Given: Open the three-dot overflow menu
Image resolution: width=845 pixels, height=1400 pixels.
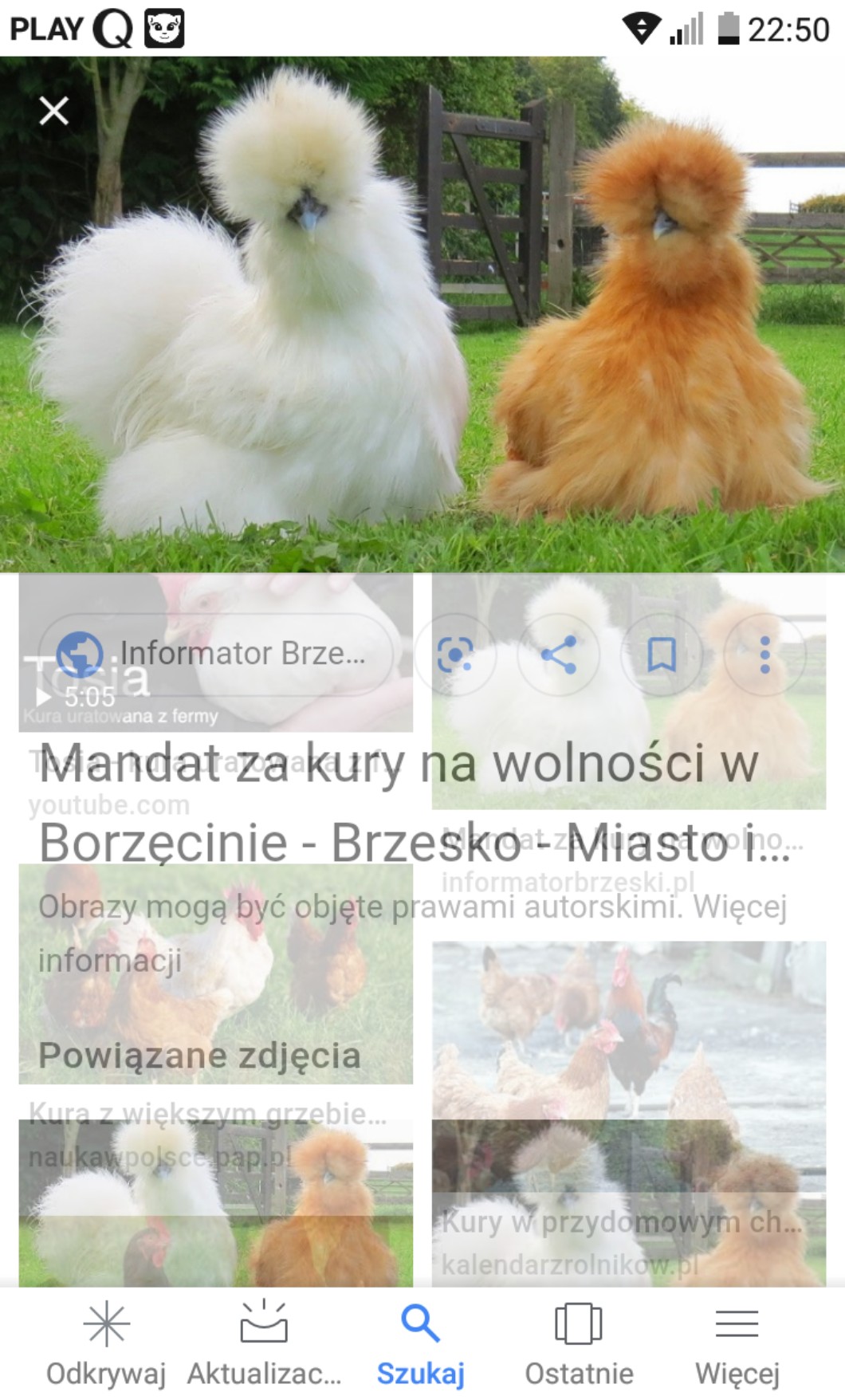Looking at the screenshot, I should tap(764, 655).
